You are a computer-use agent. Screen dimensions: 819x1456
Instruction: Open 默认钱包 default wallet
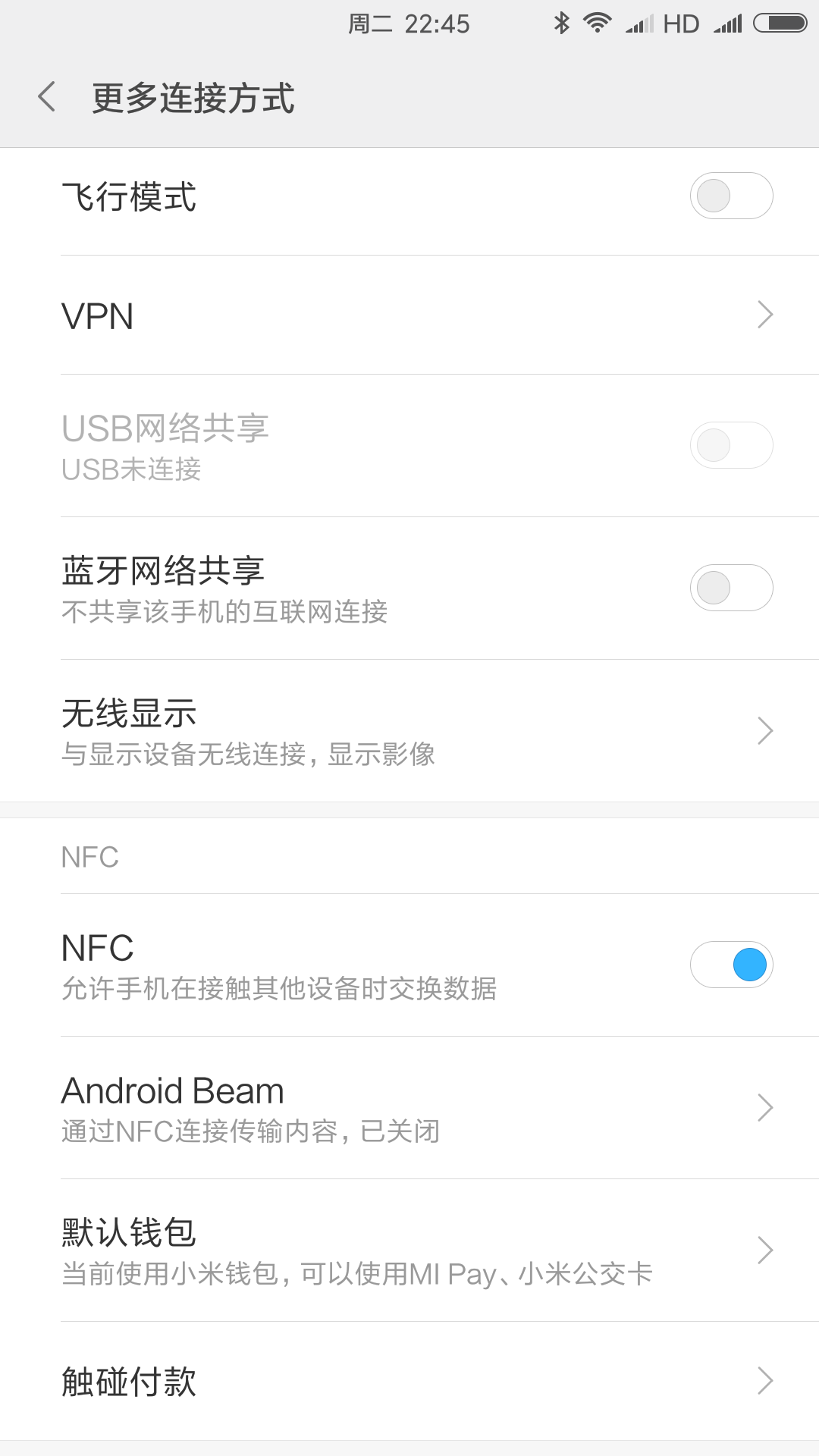point(409,1250)
